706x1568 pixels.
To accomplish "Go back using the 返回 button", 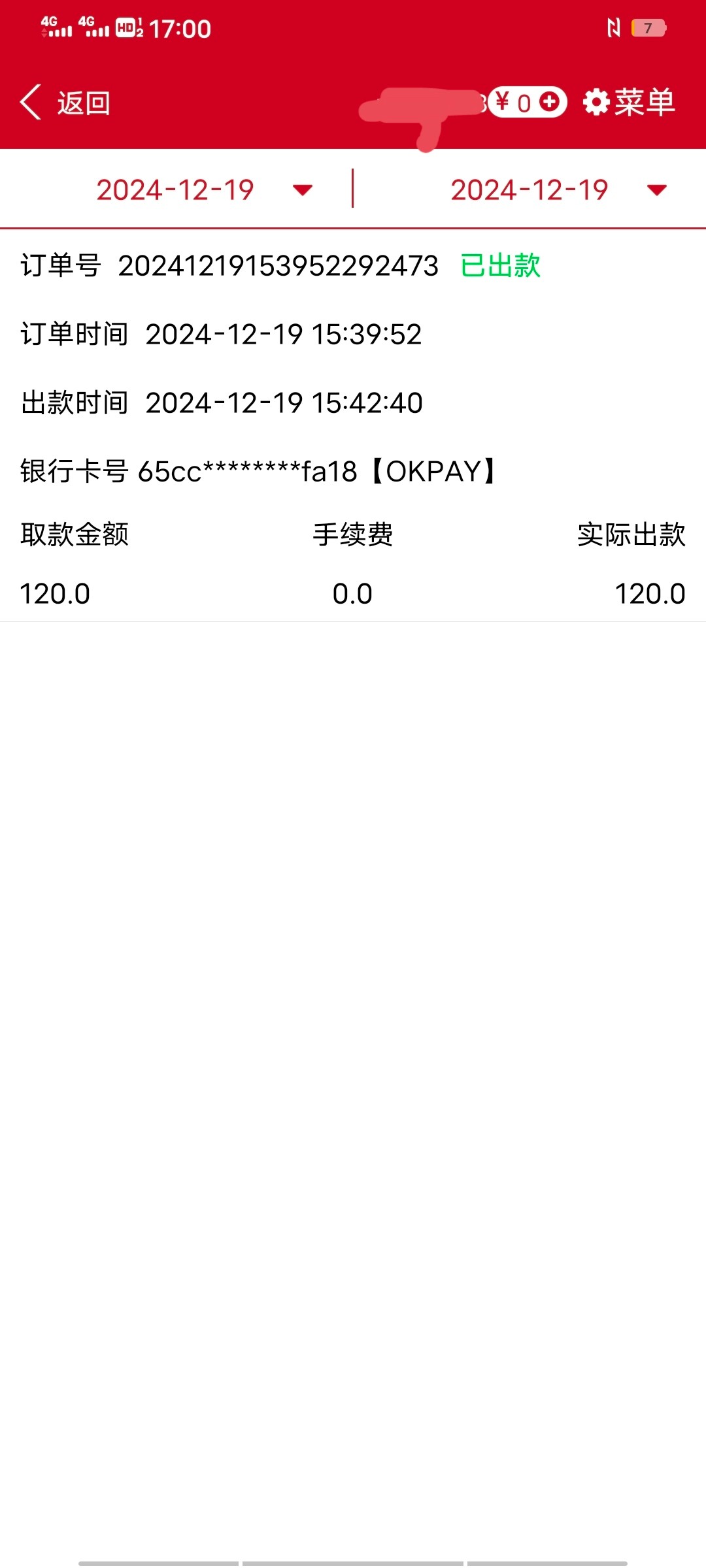I will (65, 103).
